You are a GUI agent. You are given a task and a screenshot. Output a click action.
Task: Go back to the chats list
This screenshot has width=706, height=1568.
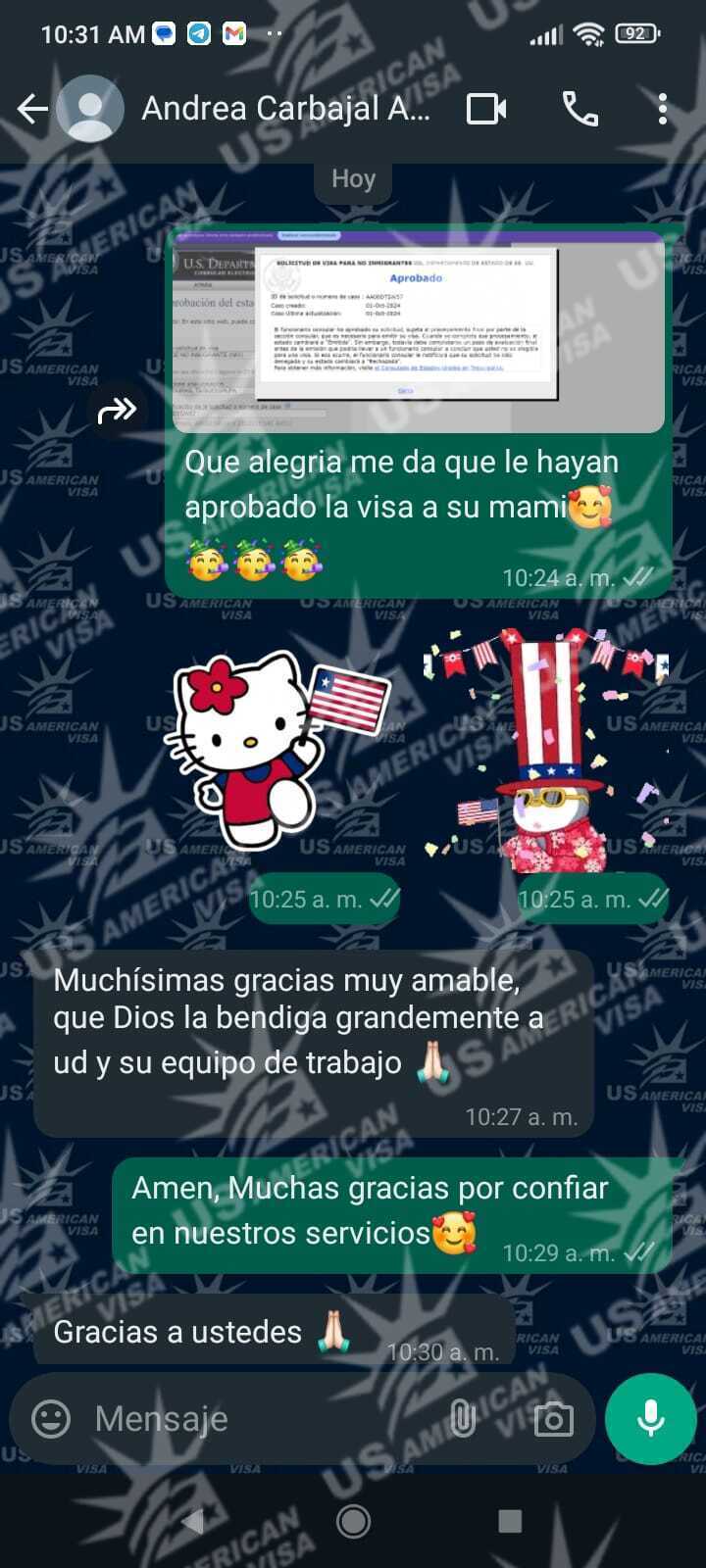[x=32, y=109]
